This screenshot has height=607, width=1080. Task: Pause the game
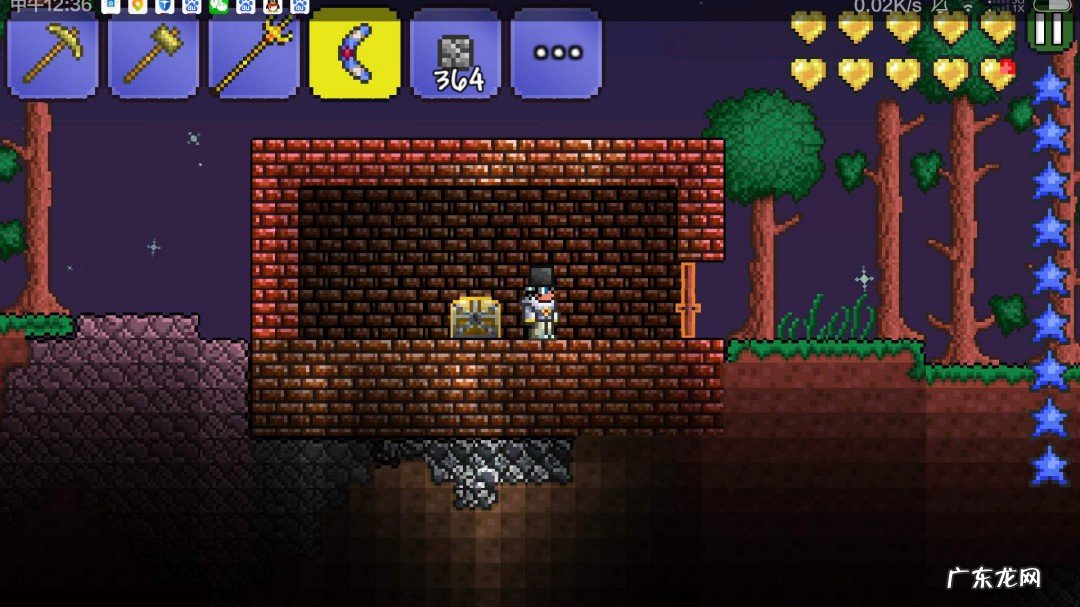click(x=1051, y=29)
